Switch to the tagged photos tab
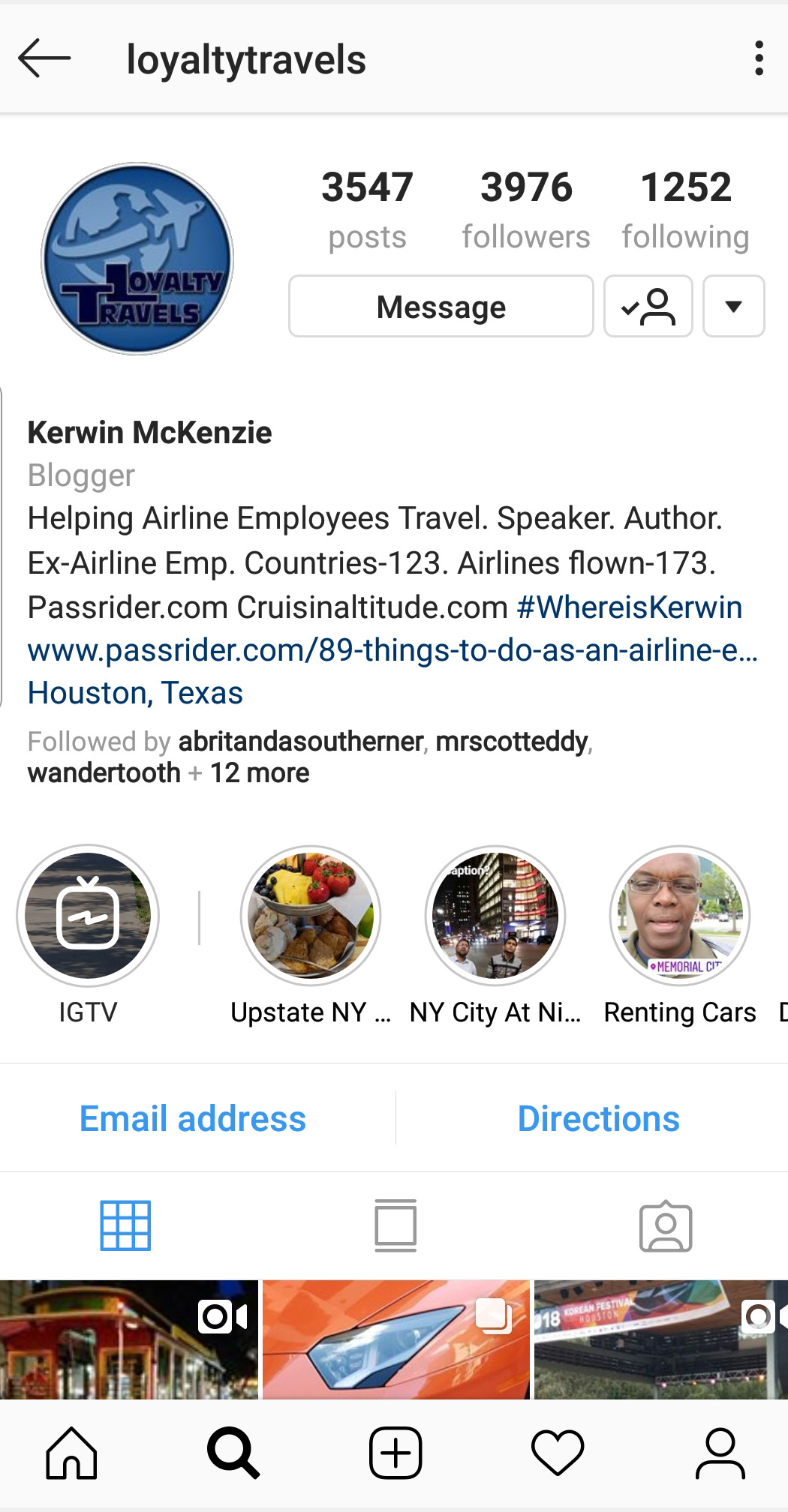788x1512 pixels. click(x=666, y=1226)
